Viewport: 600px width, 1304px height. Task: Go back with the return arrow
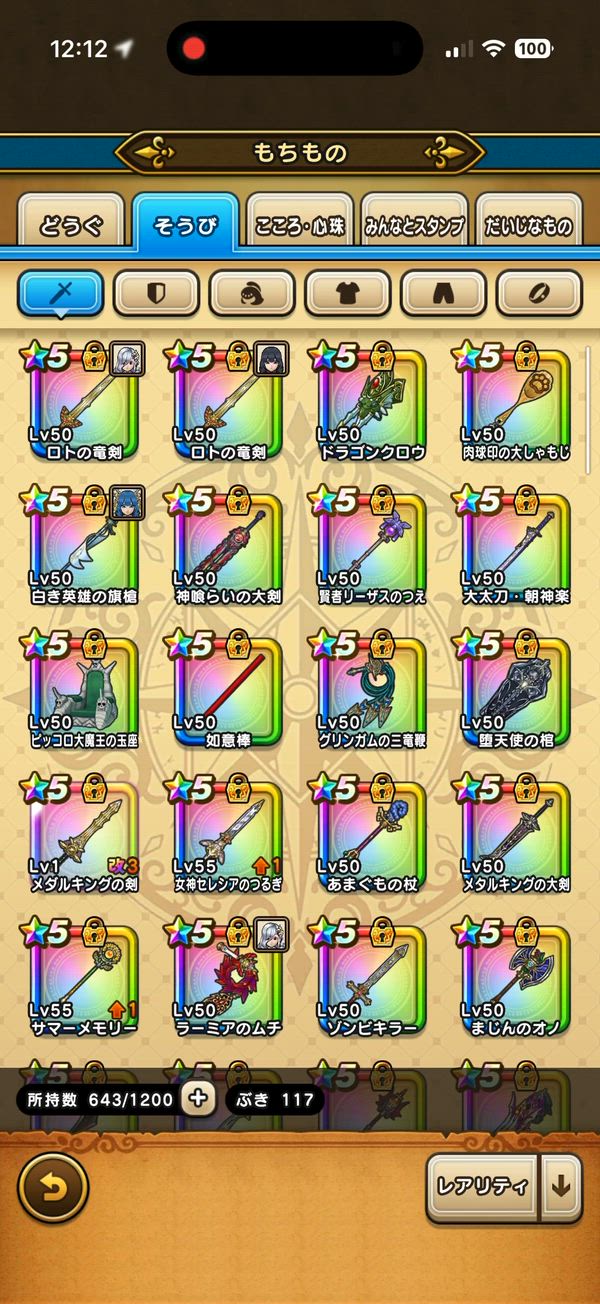pos(53,1187)
